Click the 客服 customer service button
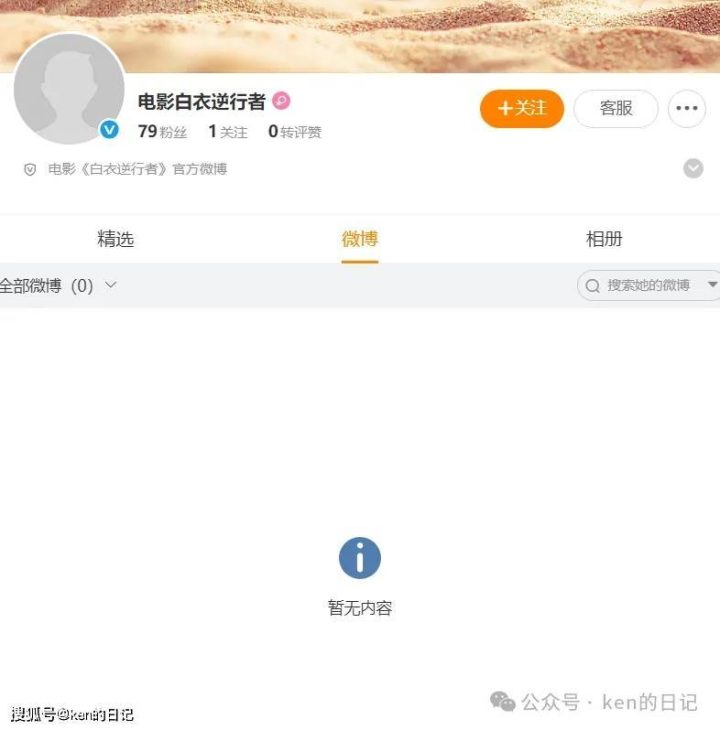Image resolution: width=720 pixels, height=730 pixels. click(615, 109)
